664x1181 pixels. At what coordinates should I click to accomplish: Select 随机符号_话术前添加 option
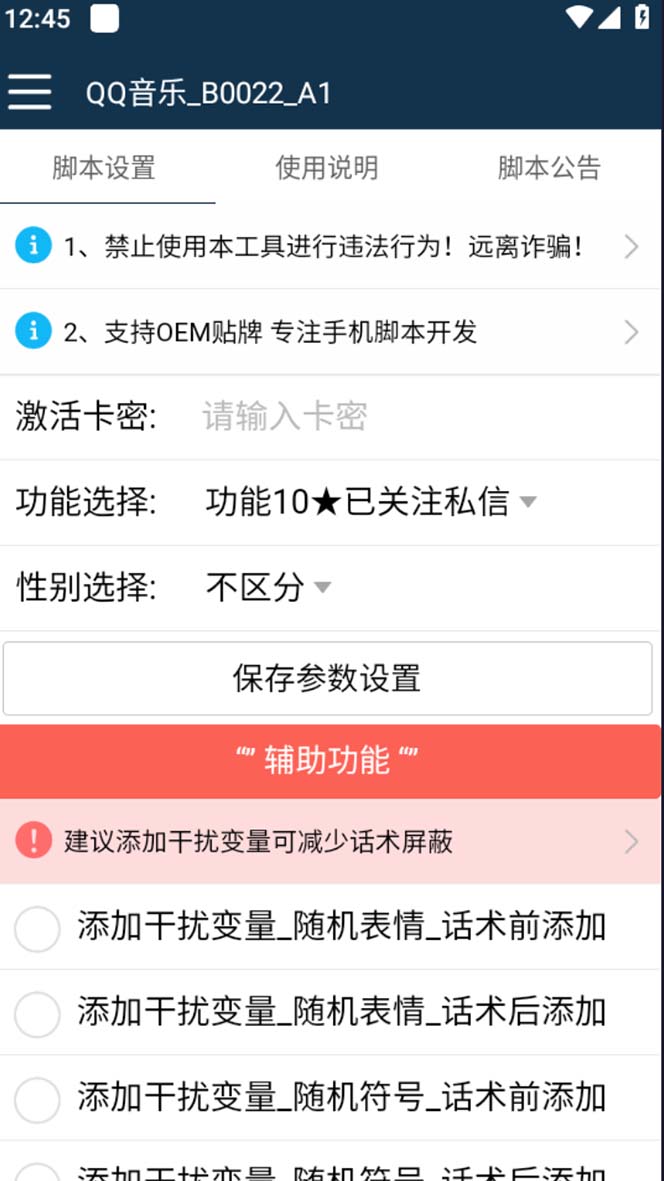[x=38, y=1099]
